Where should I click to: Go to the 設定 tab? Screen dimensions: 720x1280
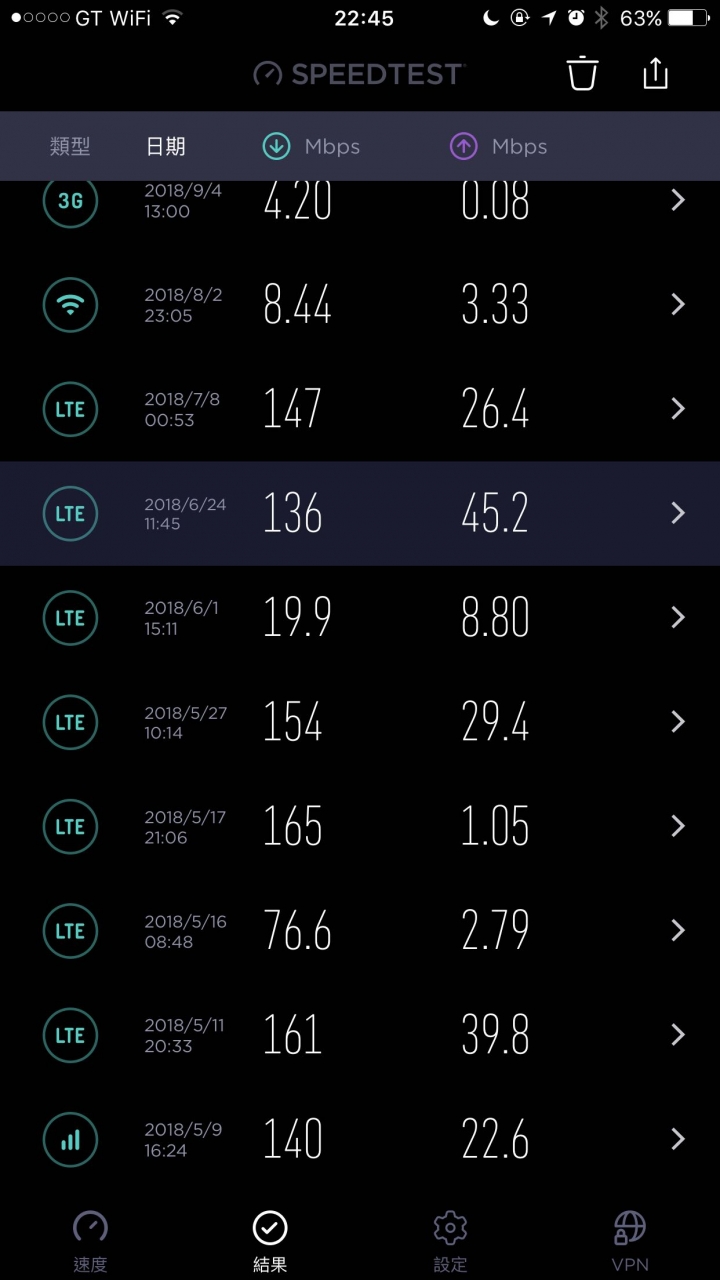tap(450, 1240)
